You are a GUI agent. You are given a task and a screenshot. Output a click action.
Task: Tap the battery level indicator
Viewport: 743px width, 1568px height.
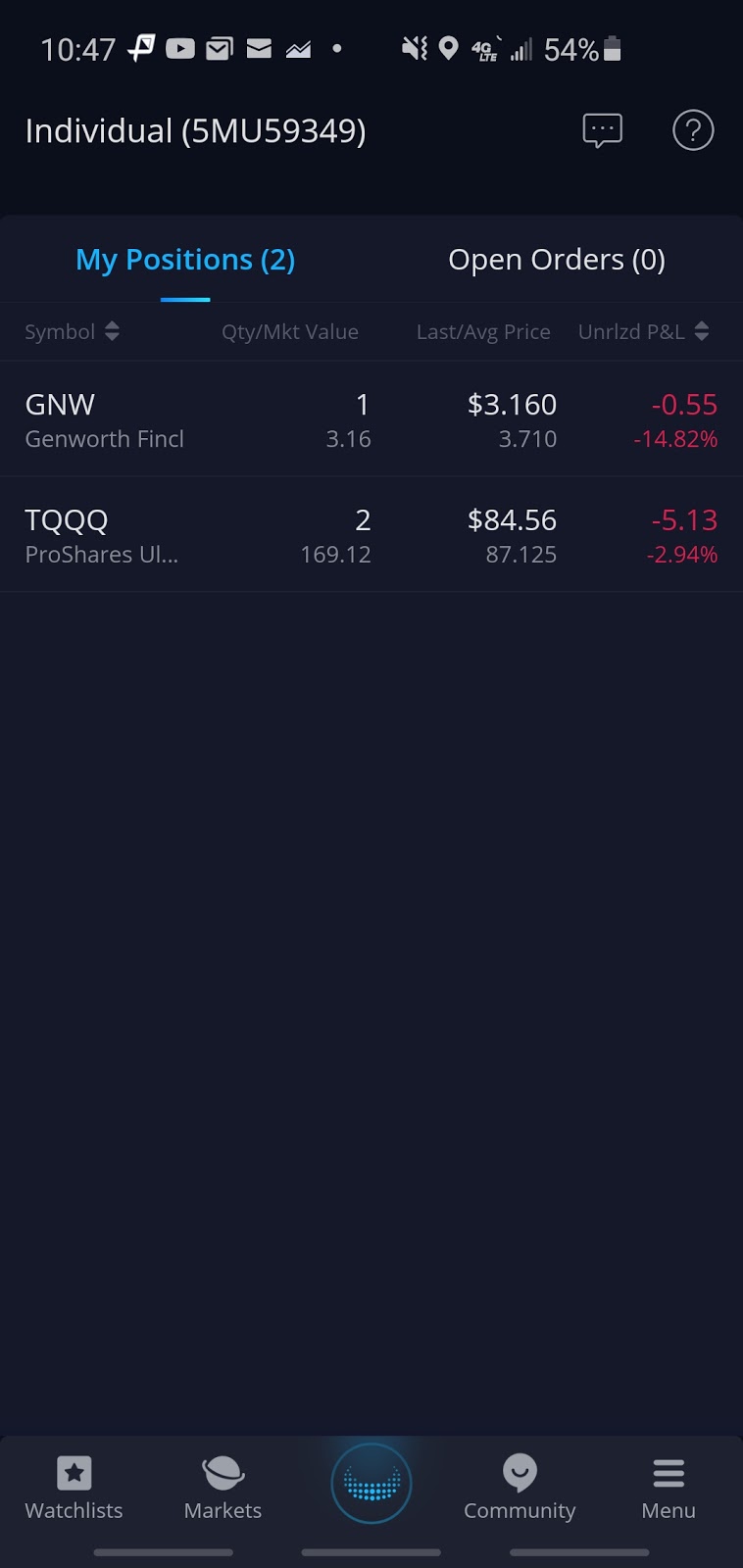point(611,48)
